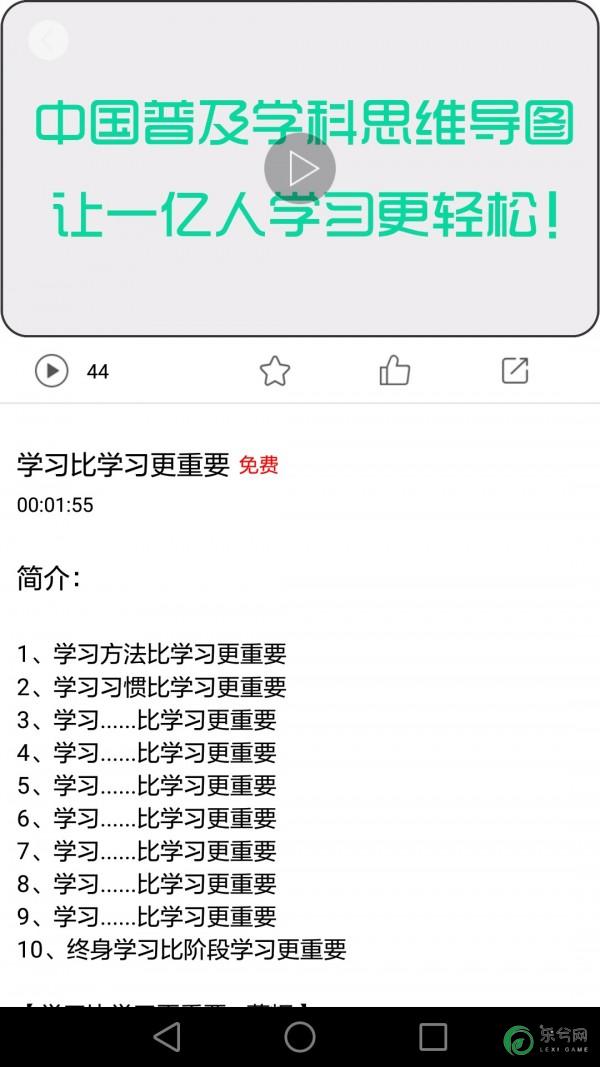Play the video in the player
This screenshot has height=1067, width=600.
[x=300, y=168]
